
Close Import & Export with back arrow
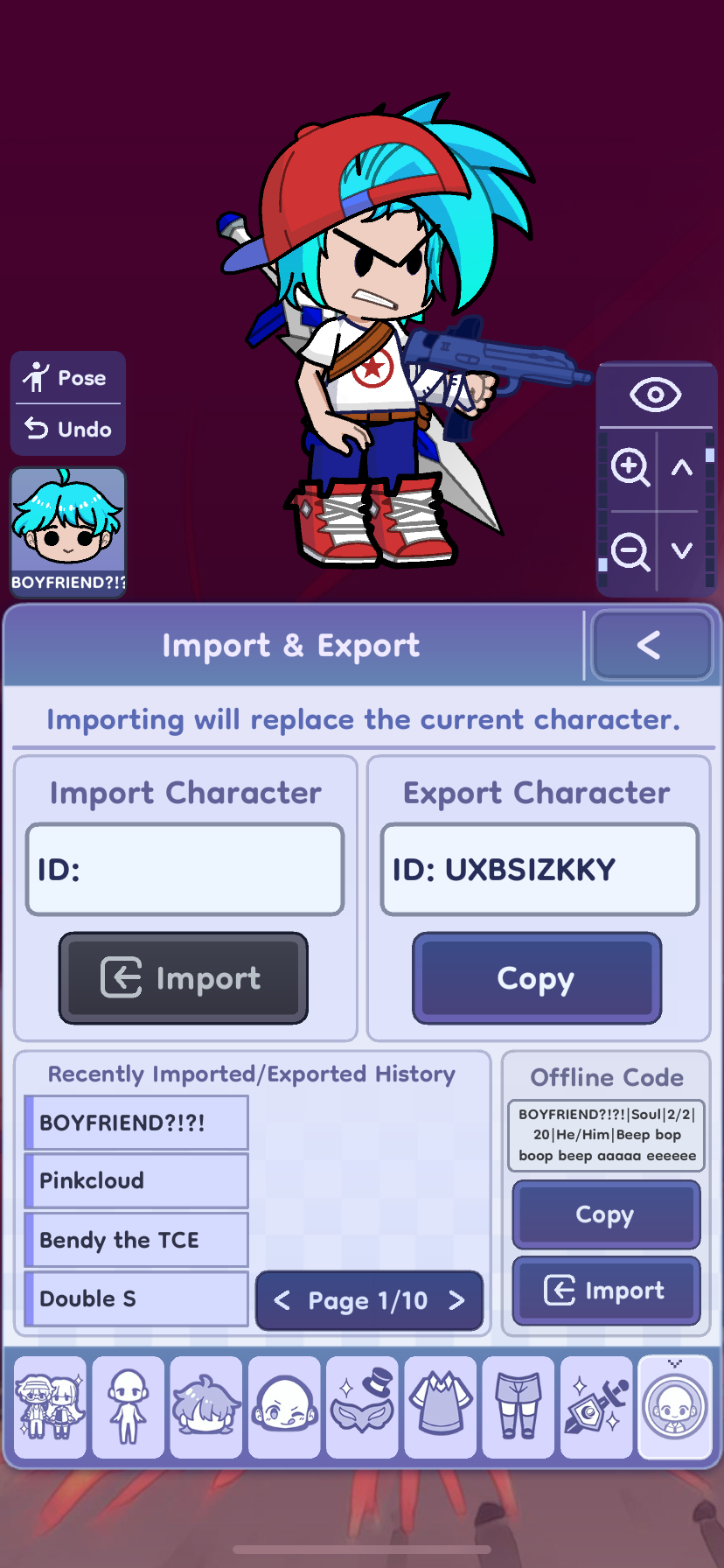coord(651,646)
